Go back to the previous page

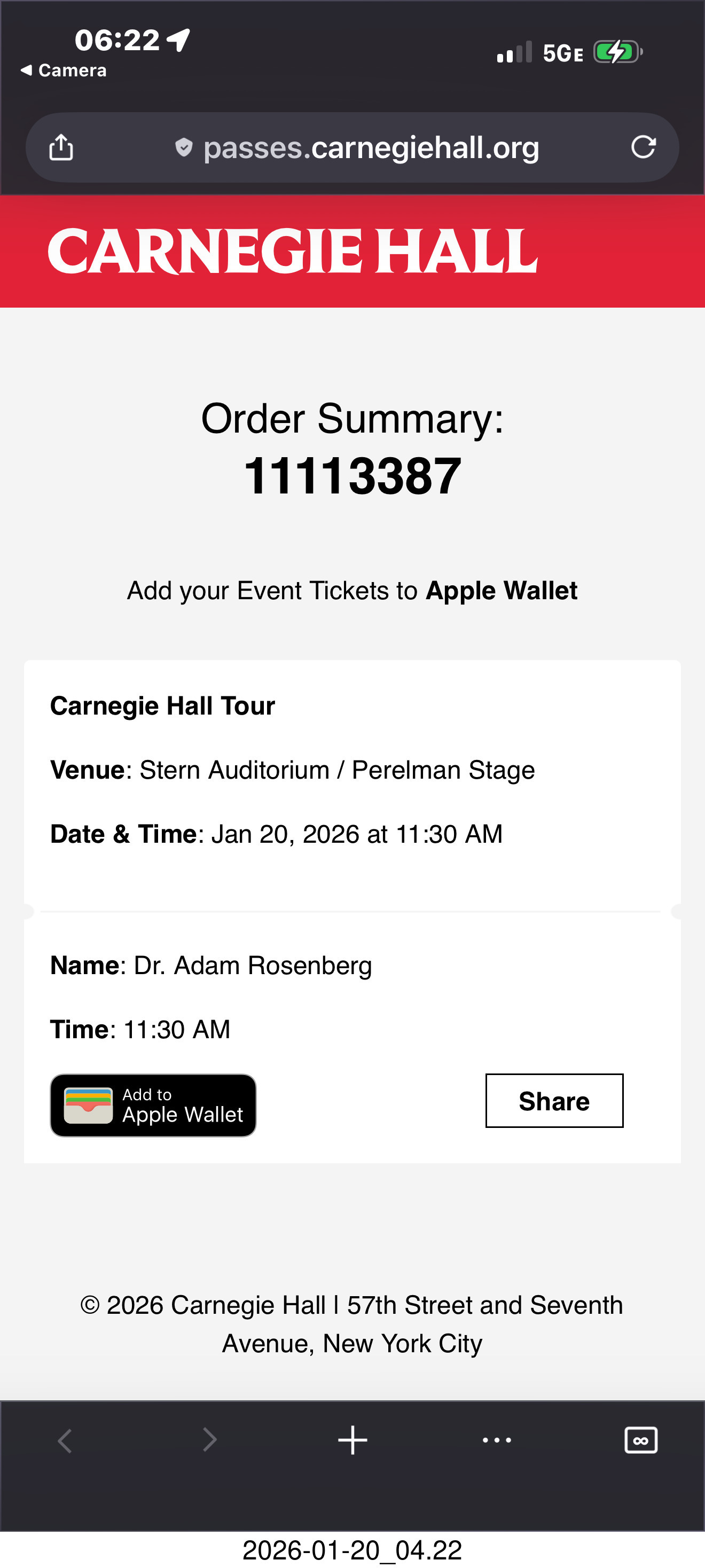click(65, 1440)
